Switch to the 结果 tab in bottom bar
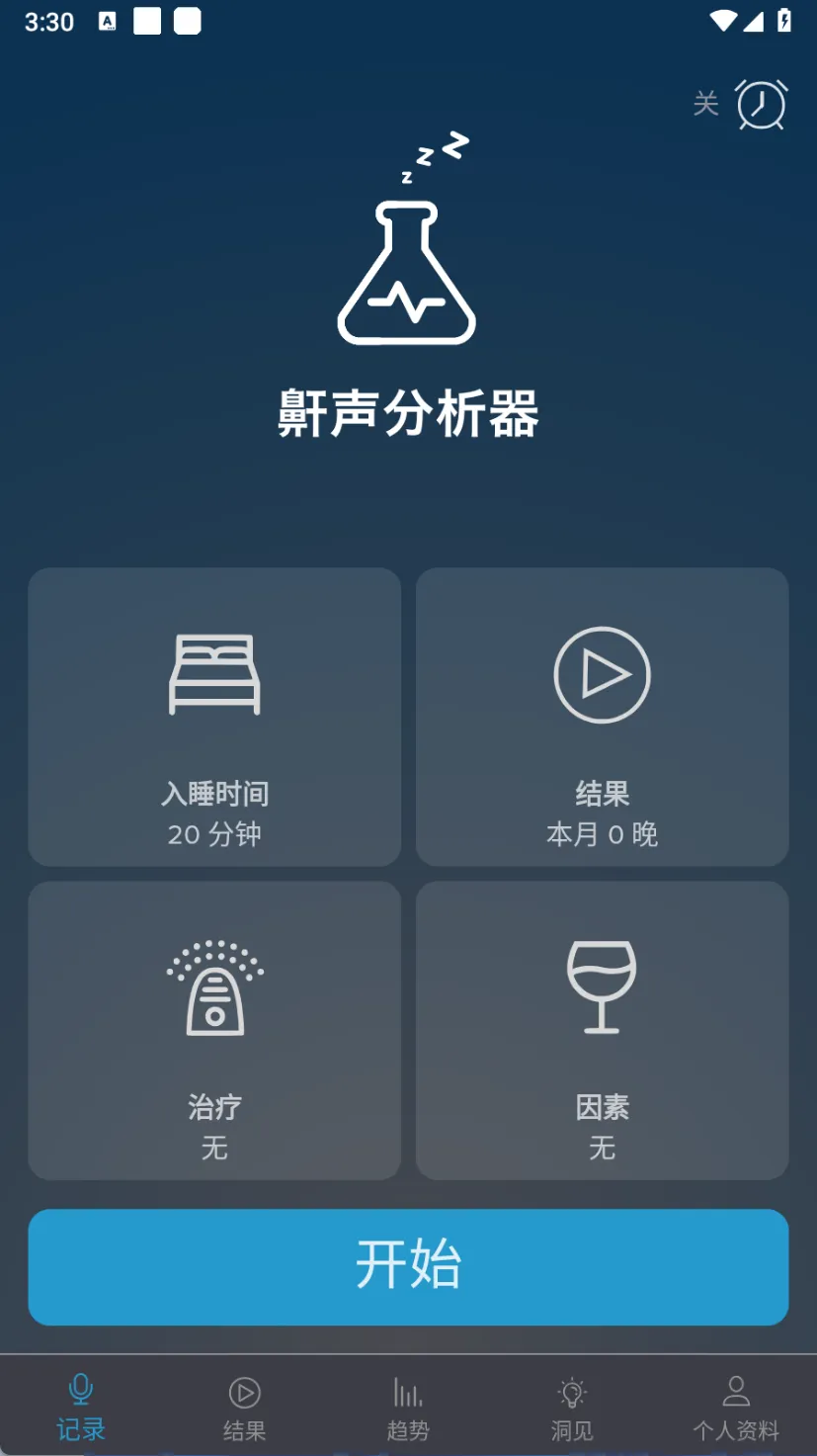The height and width of the screenshot is (1456, 817). coord(244,1407)
